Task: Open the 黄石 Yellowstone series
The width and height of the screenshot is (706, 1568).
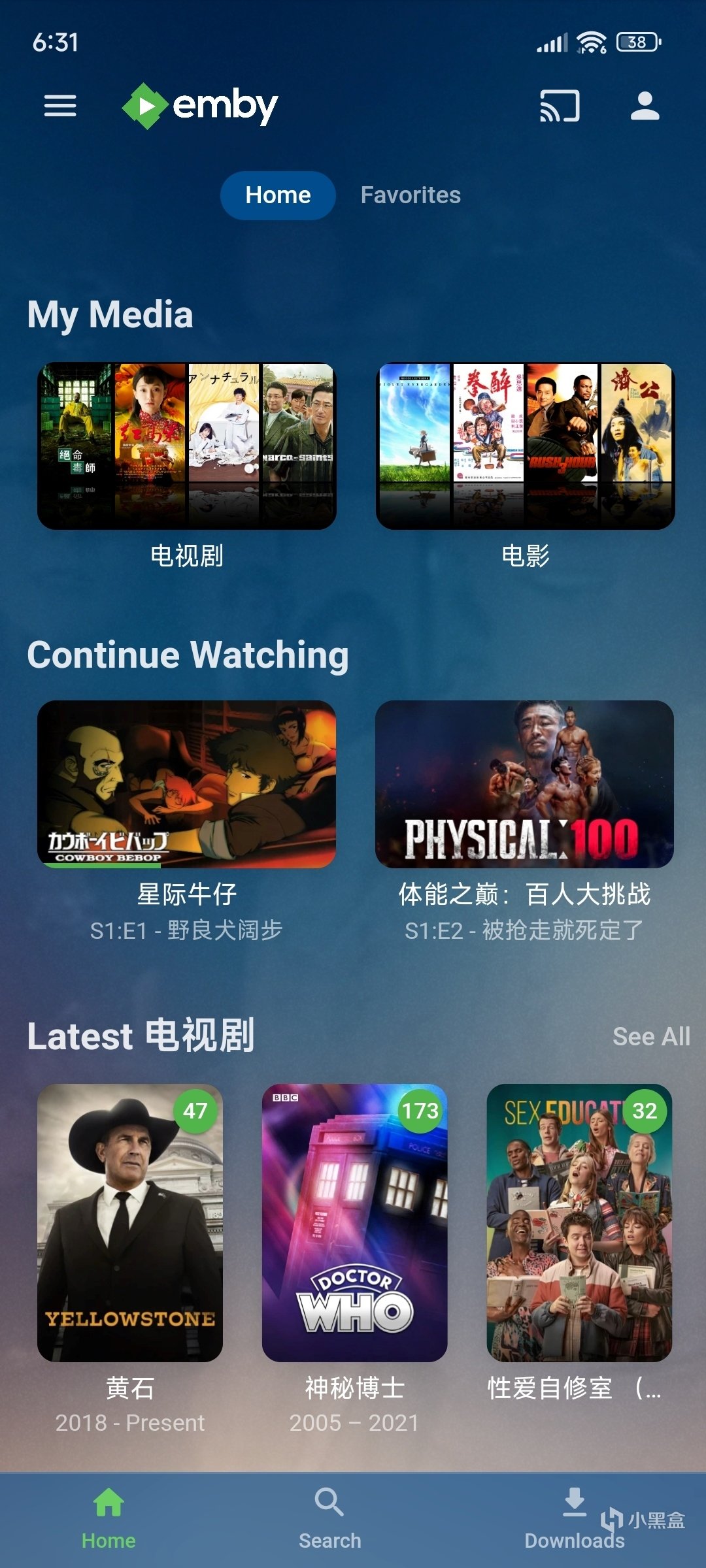Action: 130,1222
